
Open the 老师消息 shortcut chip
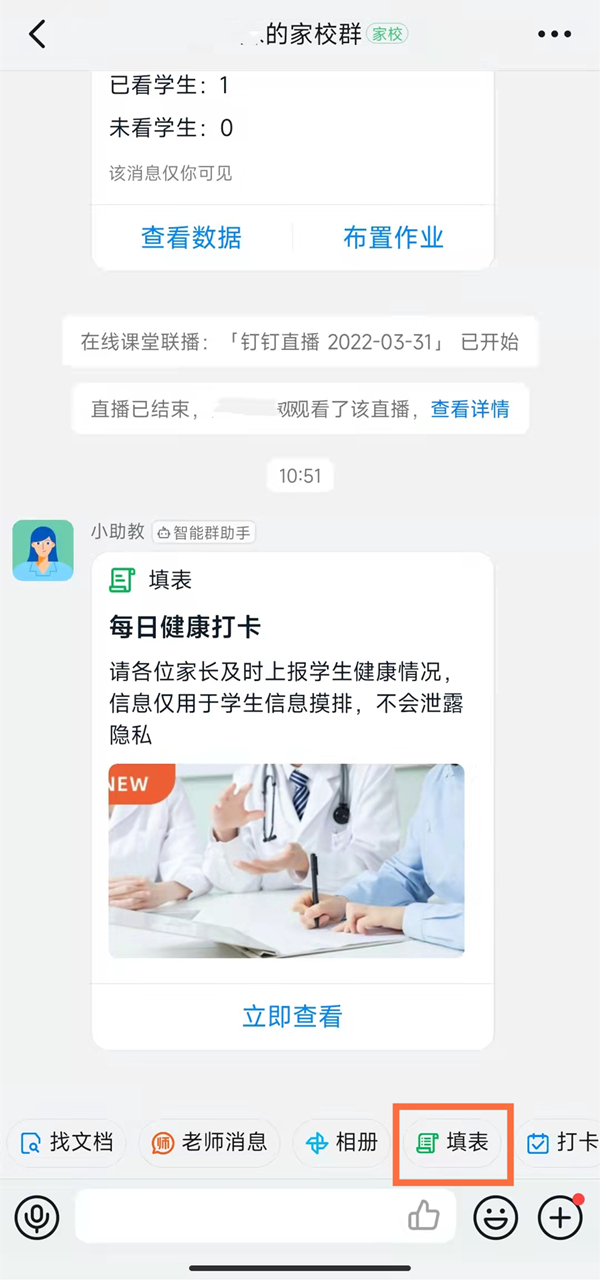(x=209, y=1142)
